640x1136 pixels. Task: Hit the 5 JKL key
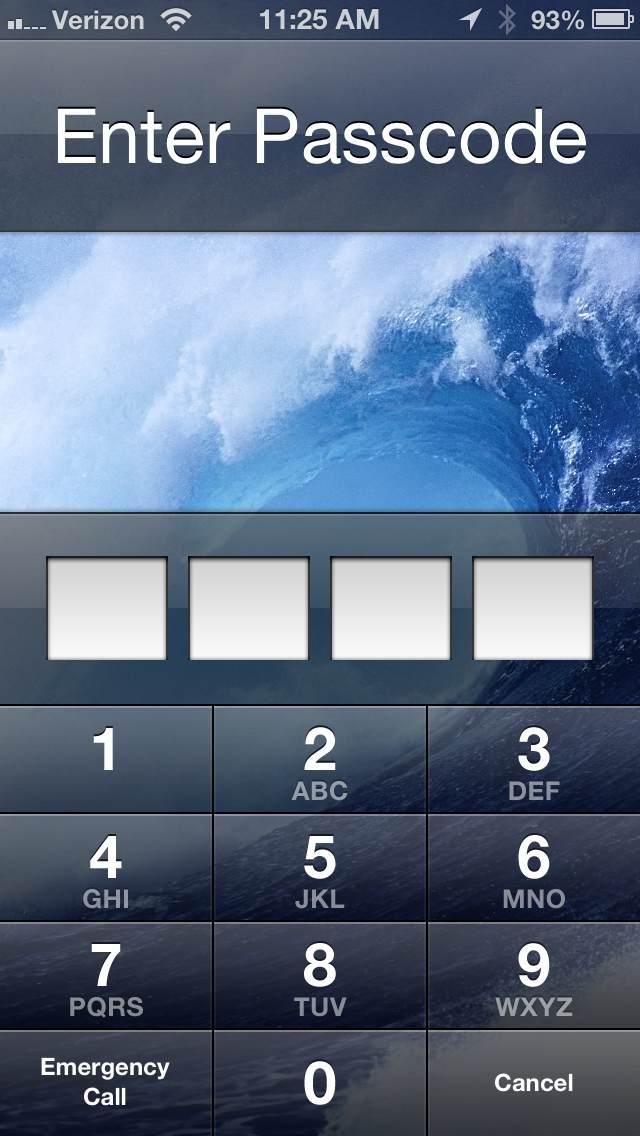pos(320,868)
